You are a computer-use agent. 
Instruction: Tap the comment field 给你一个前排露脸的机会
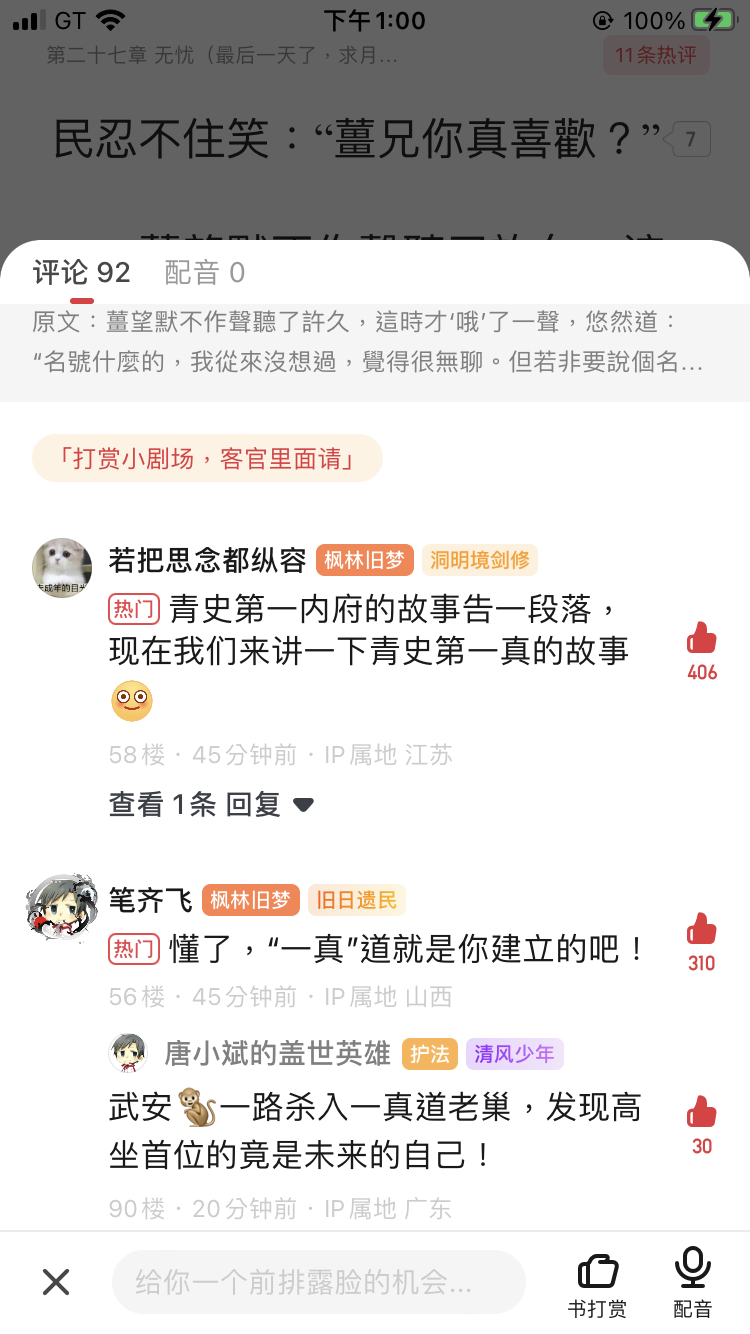point(319,1282)
